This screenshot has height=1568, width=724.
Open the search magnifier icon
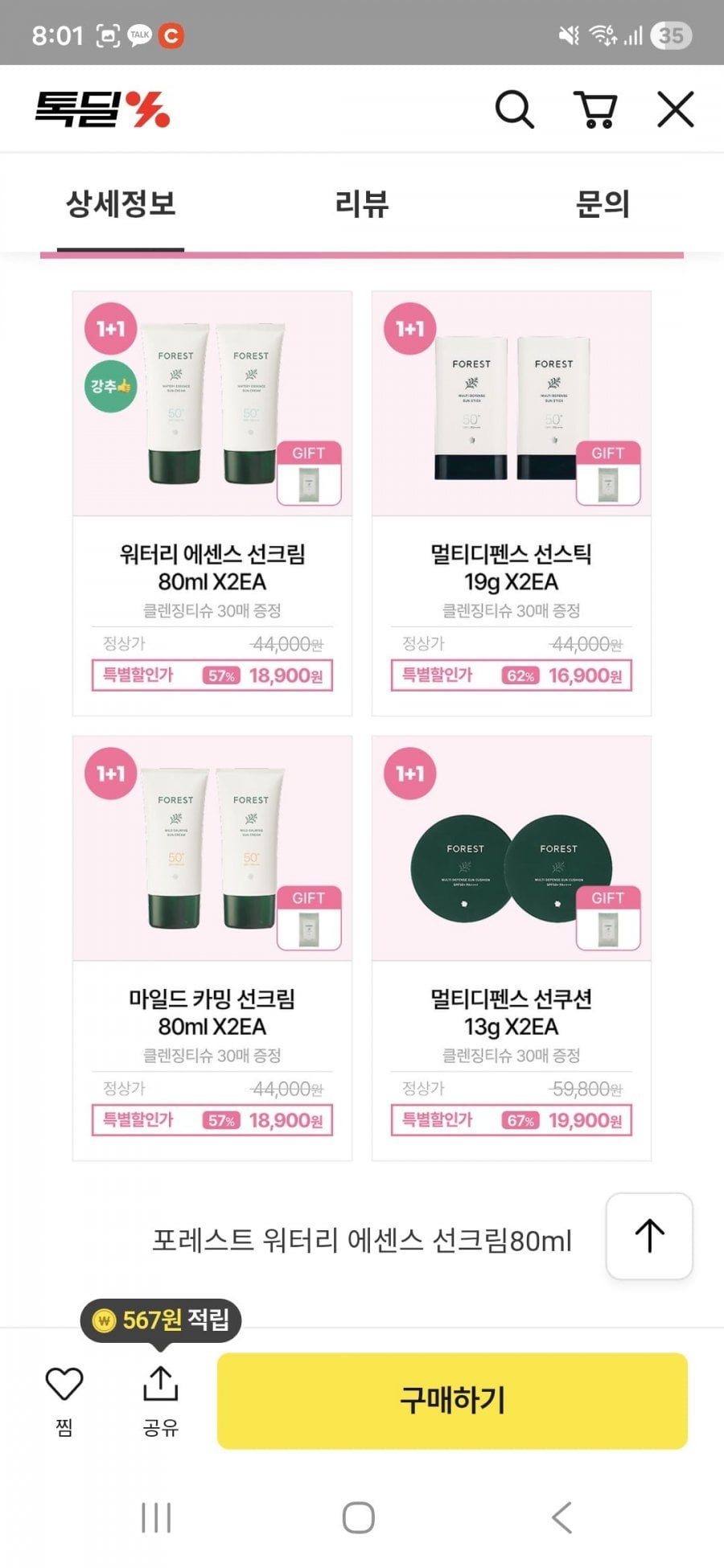(x=515, y=109)
